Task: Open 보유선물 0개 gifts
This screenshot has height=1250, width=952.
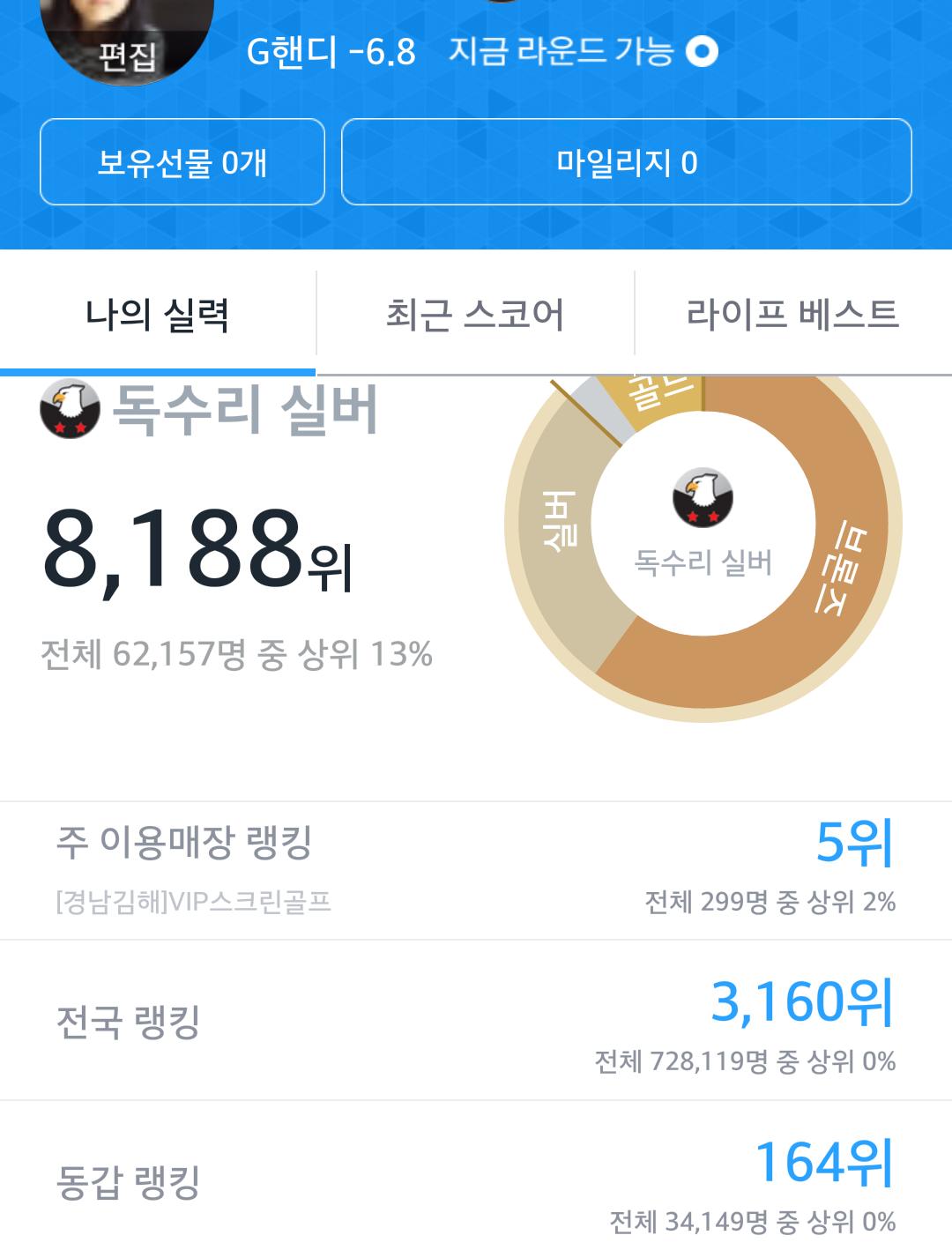Action: tap(182, 162)
